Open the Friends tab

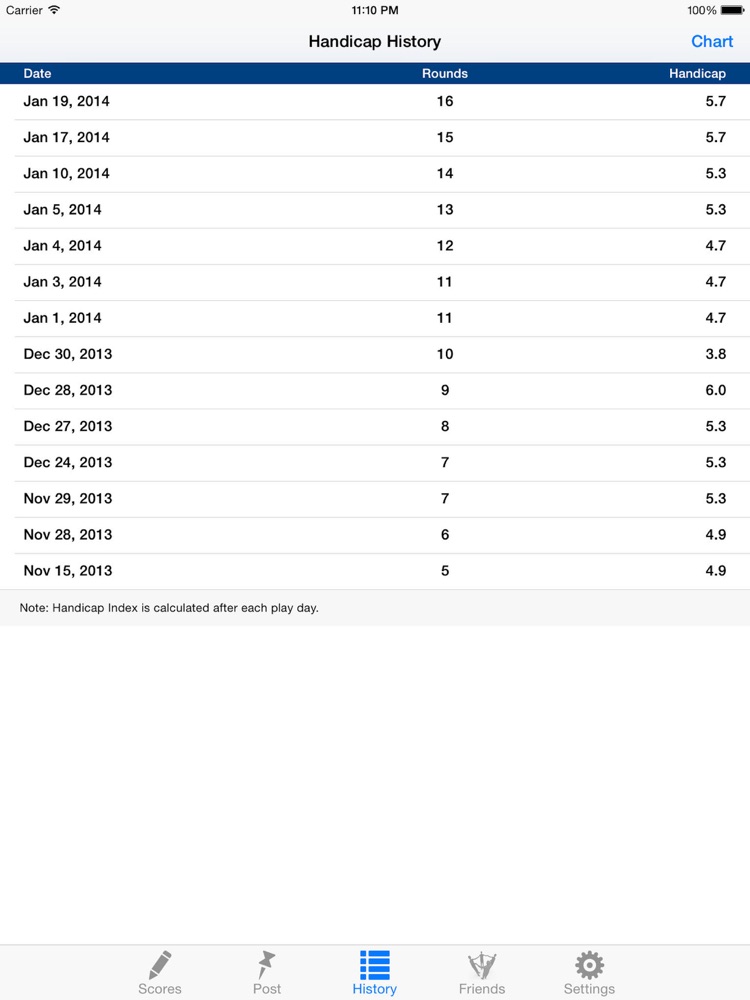[482, 973]
